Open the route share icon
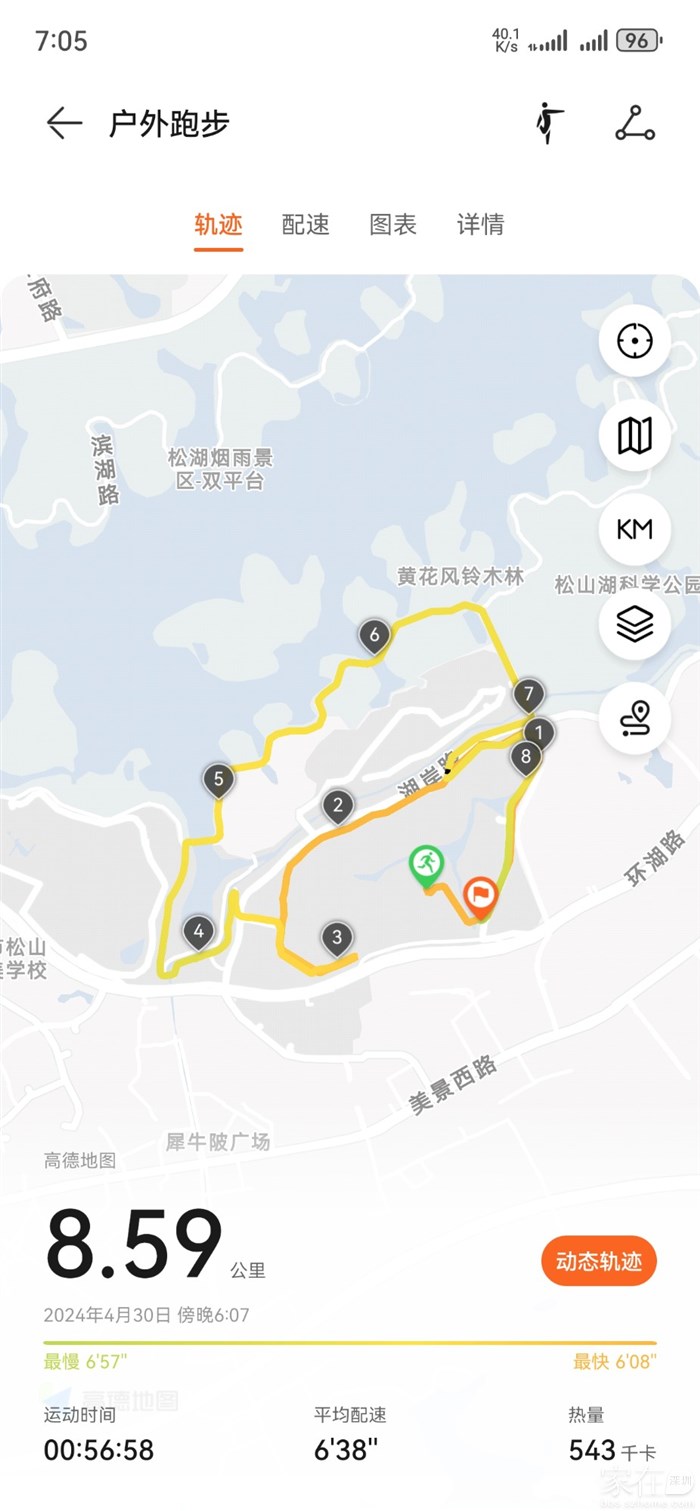 [x=634, y=123]
